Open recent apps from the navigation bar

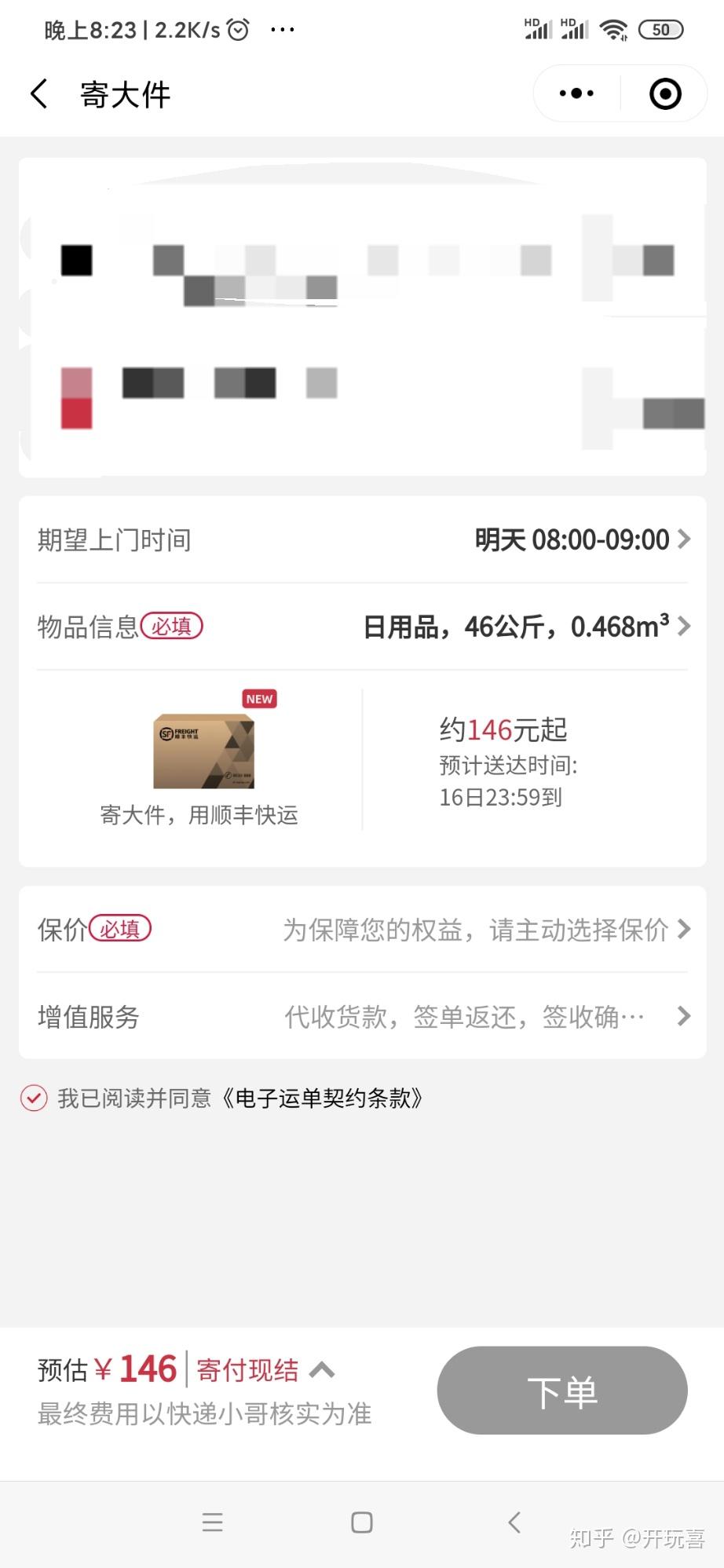tap(212, 1522)
